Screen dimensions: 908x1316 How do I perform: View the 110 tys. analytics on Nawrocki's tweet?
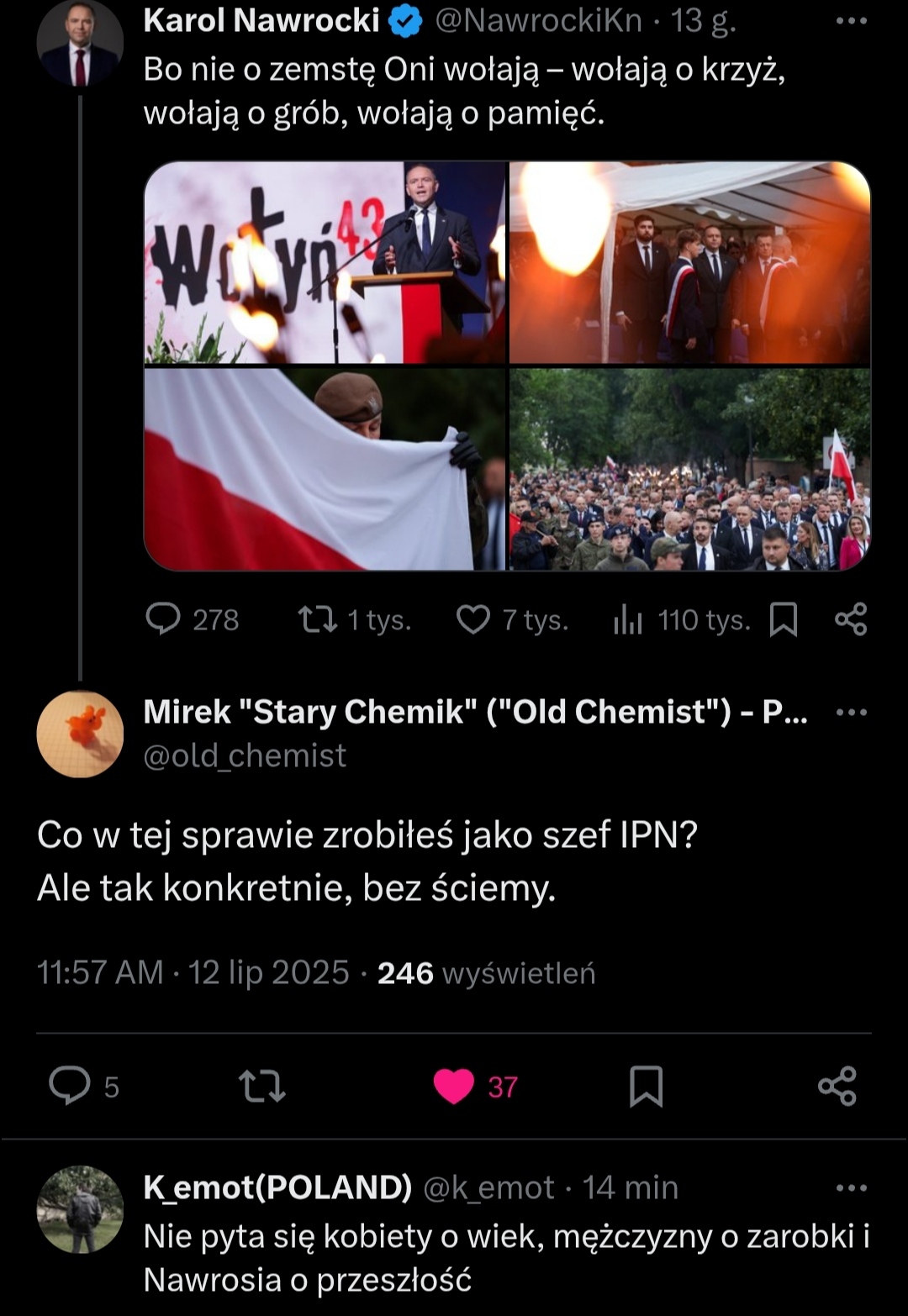point(628,620)
